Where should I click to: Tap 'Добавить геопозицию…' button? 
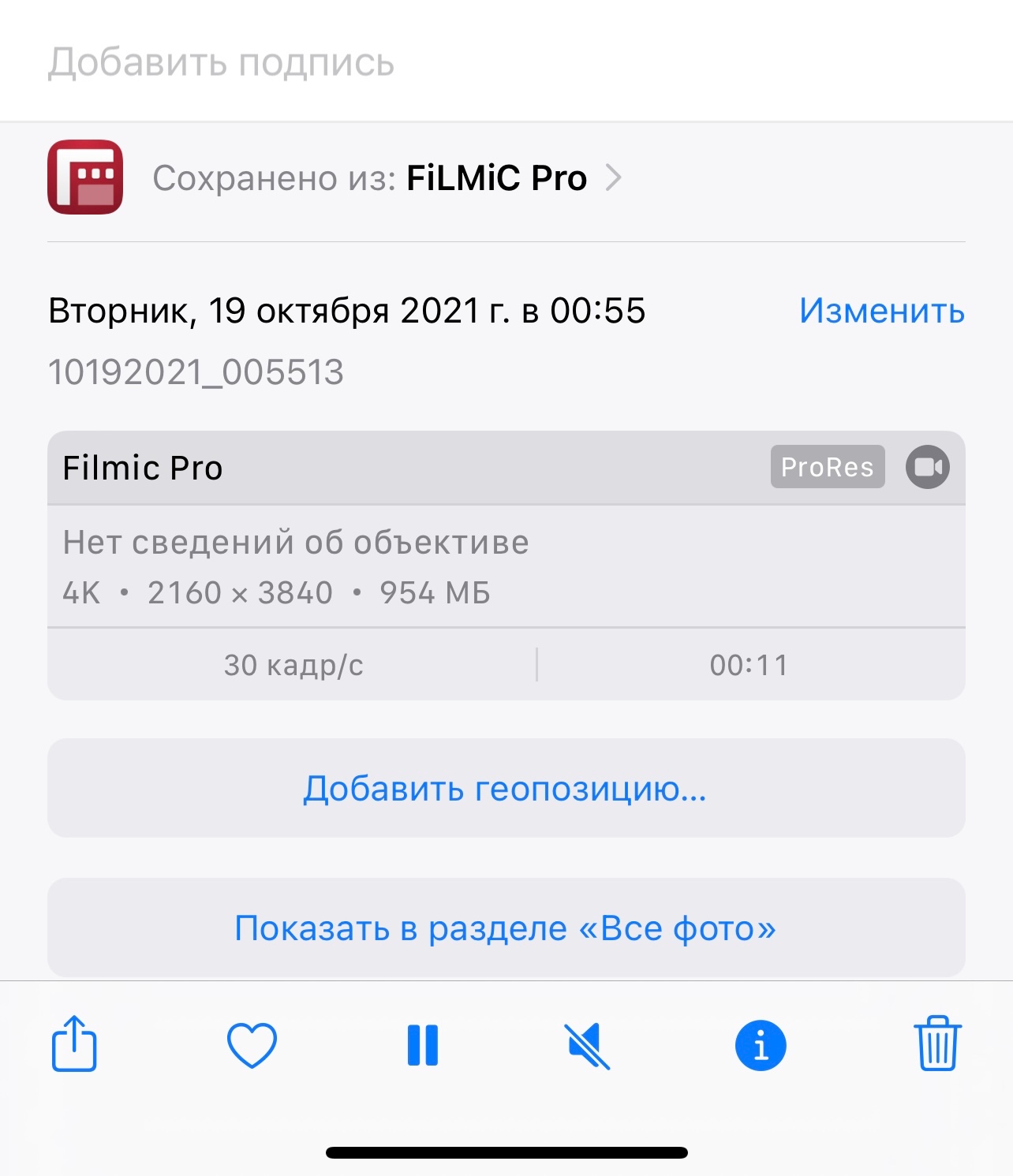(506, 788)
